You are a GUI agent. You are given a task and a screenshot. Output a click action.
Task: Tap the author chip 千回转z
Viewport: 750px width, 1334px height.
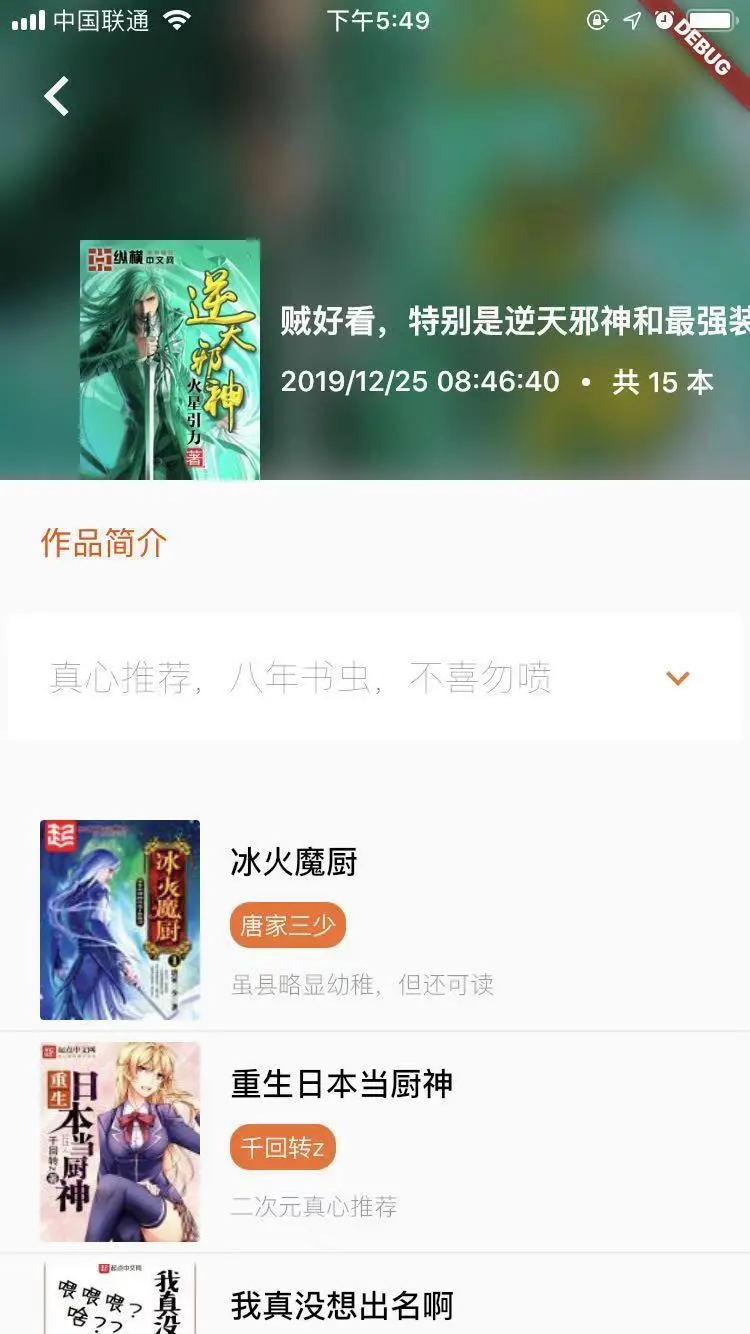283,1148
